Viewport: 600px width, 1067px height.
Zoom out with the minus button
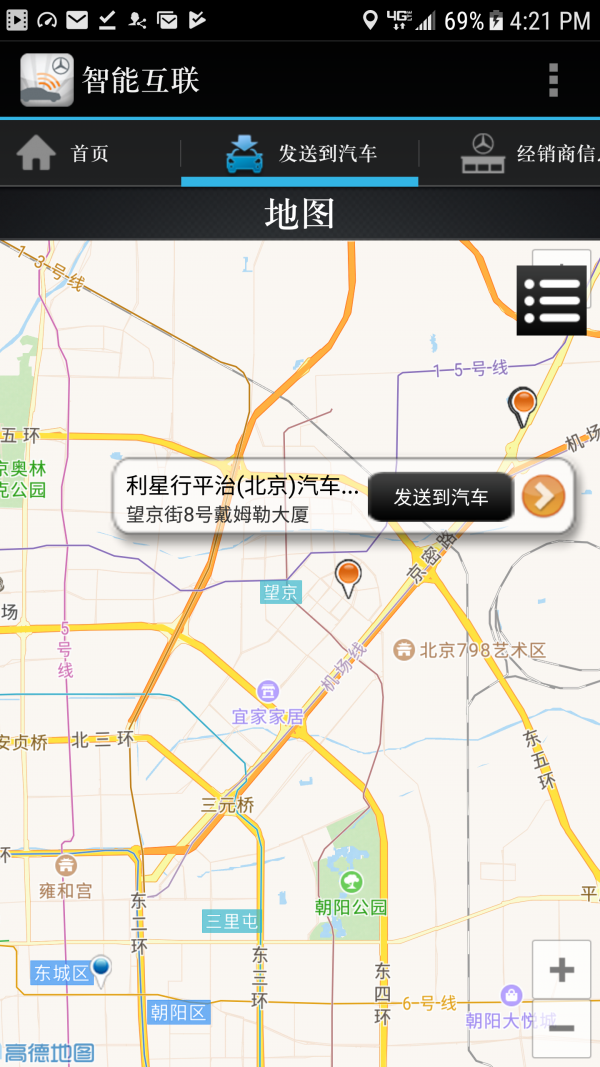coord(561,1027)
